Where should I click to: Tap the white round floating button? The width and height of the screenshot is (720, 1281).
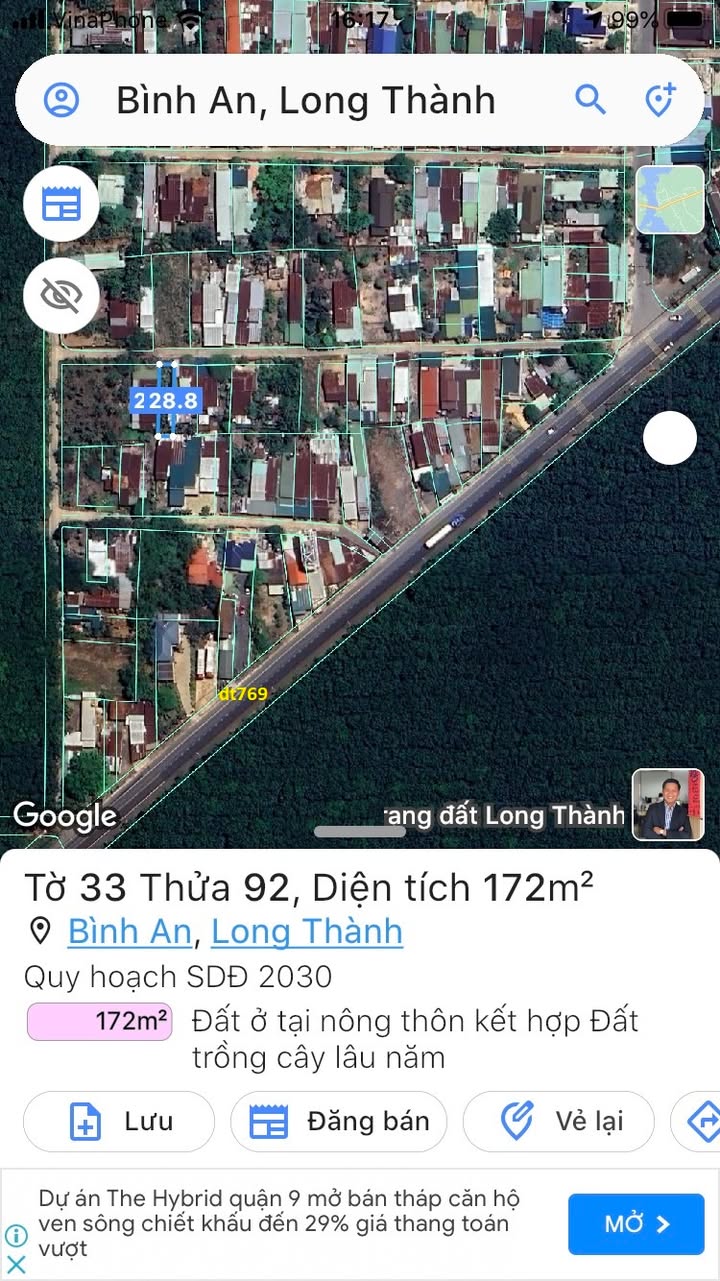(x=669, y=438)
